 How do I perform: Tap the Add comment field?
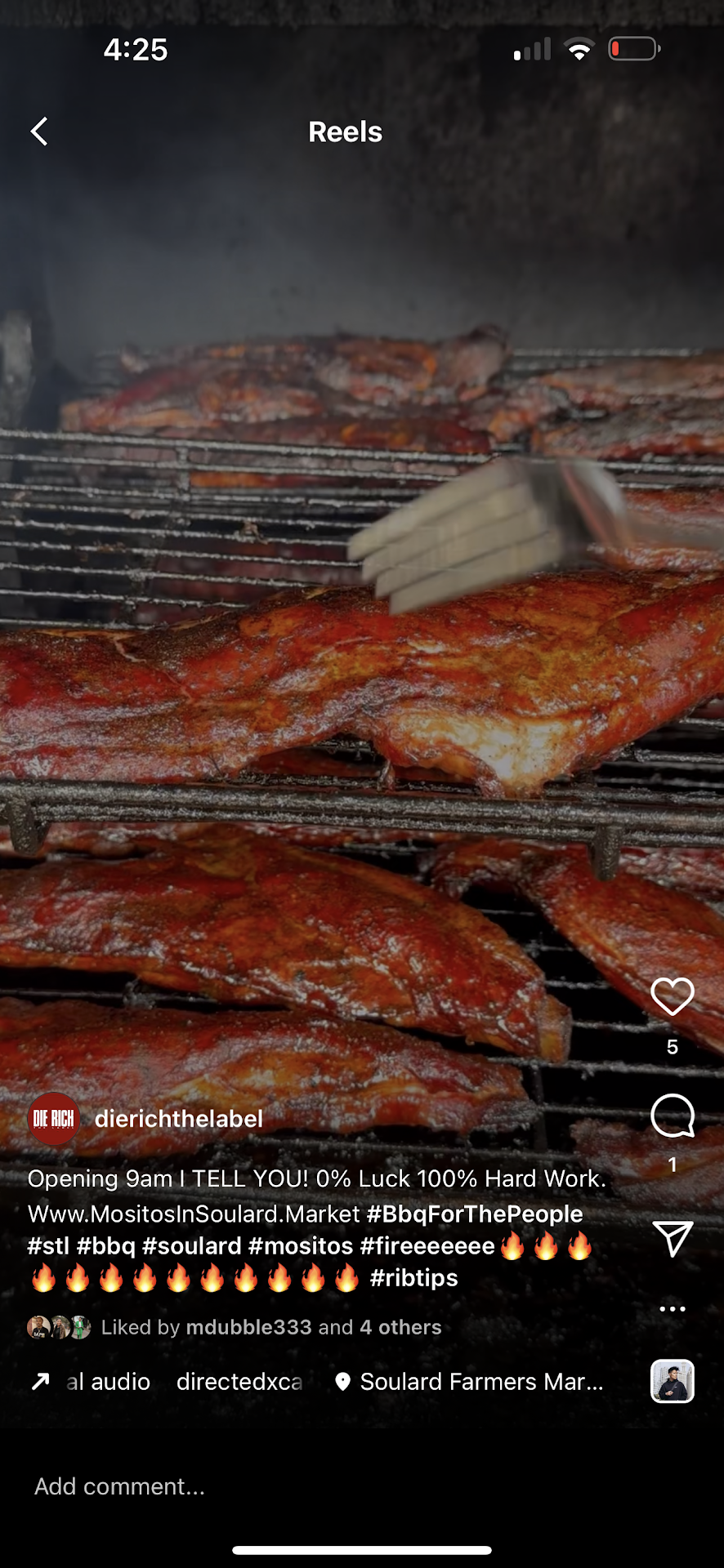119,1486
